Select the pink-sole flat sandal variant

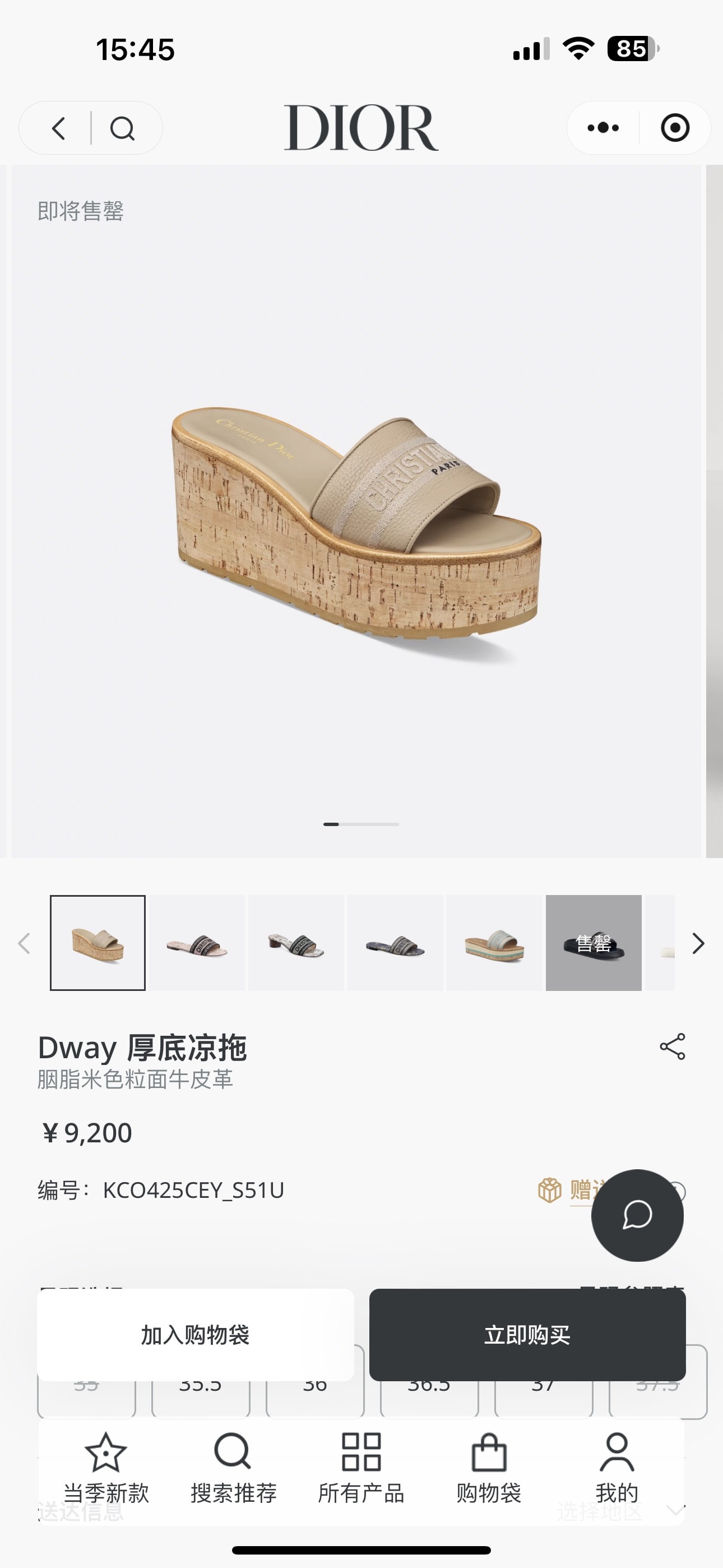click(197, 943)
